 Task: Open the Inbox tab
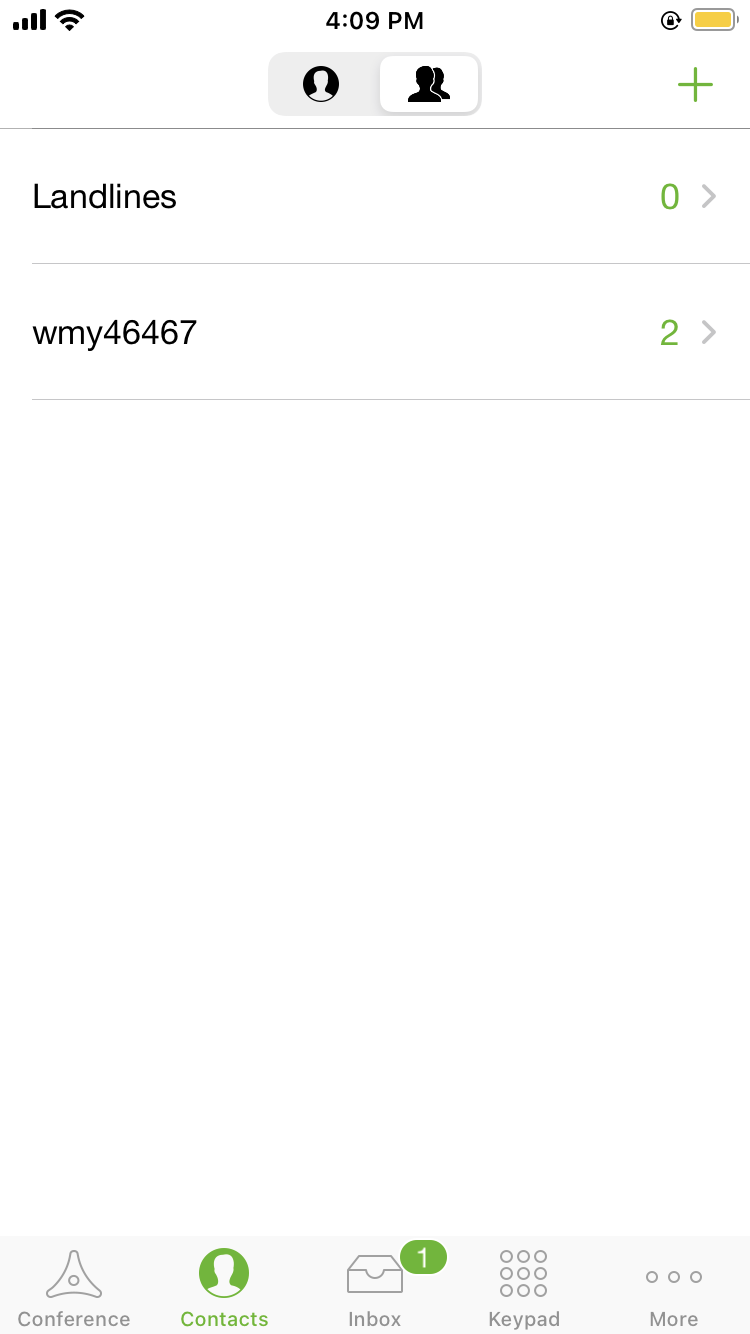[375, 1287]
